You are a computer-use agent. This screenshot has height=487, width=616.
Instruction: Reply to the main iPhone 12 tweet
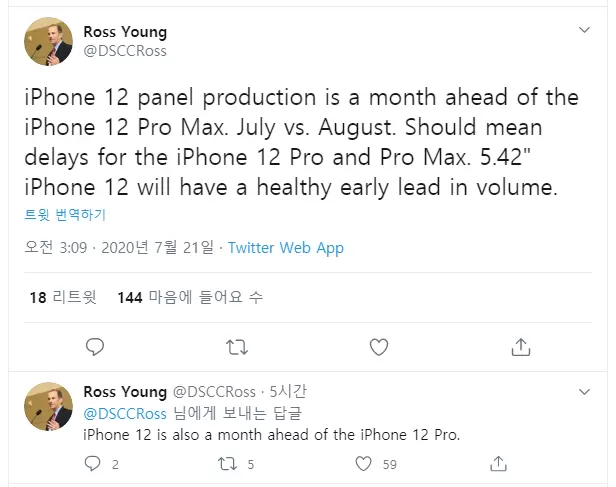[95, 347]
